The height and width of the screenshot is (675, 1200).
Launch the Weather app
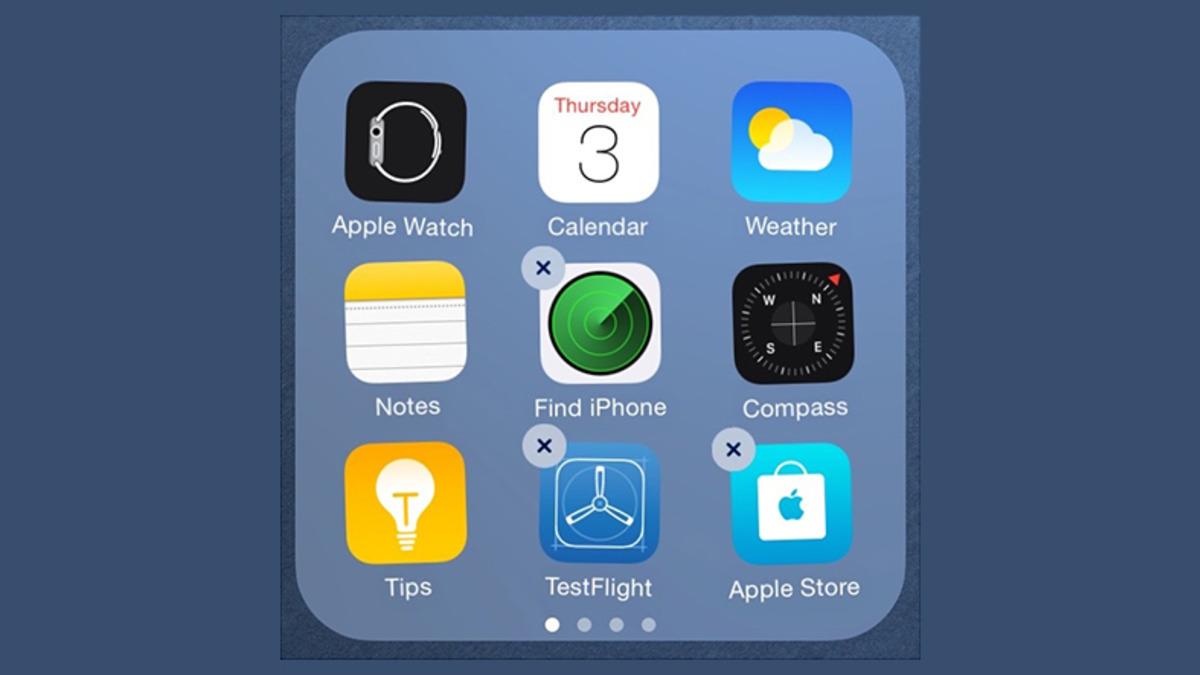click(x=791, y=142)
